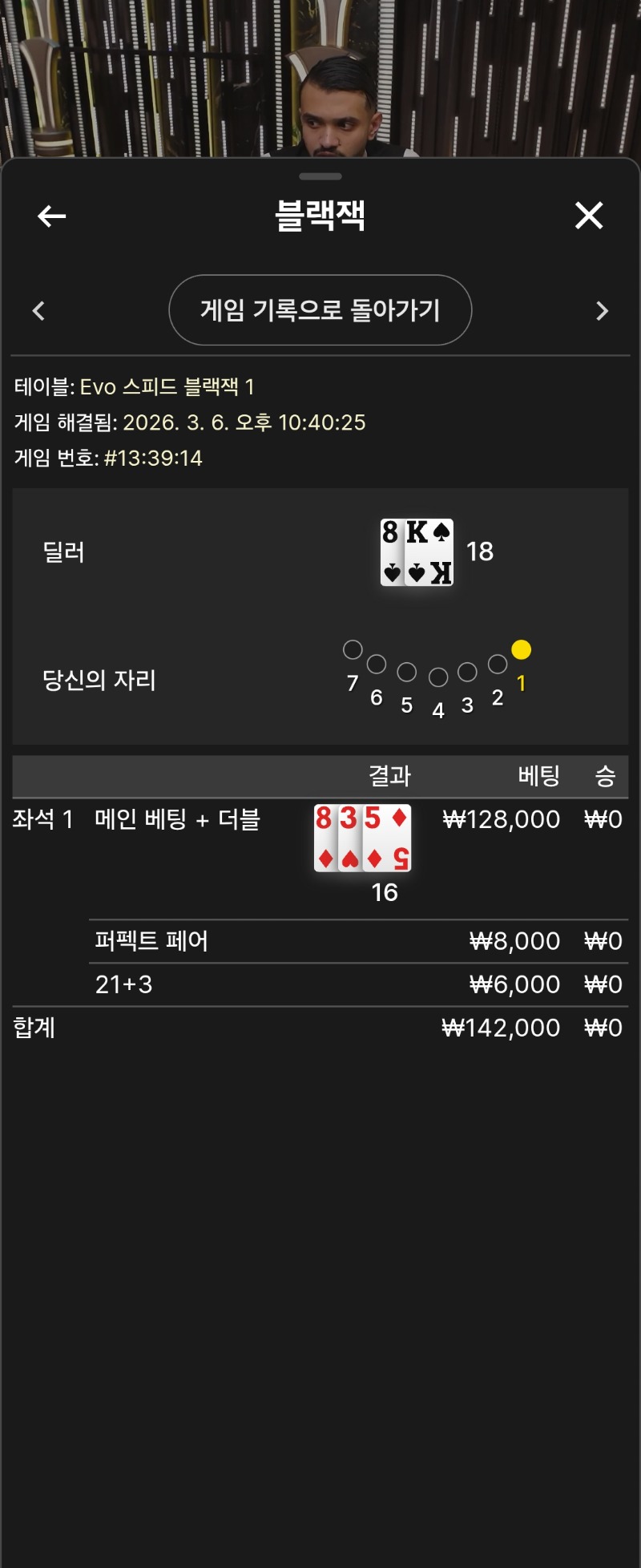This screenshot has width=641, height=1568.
Task: View the previous game record
Action: (x=38, y=311)
